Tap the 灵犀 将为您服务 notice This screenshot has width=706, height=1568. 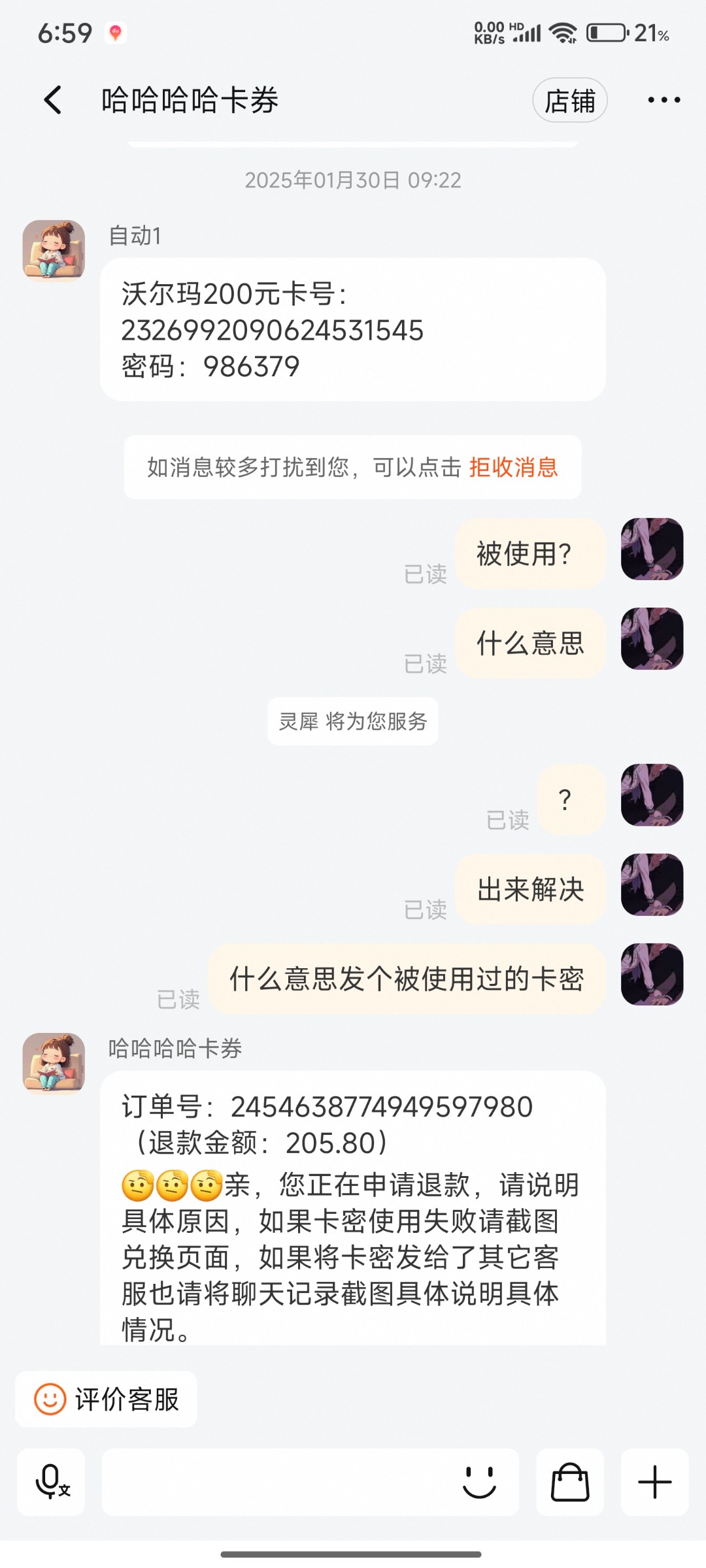pyautogui.click(x=353, y=723)
